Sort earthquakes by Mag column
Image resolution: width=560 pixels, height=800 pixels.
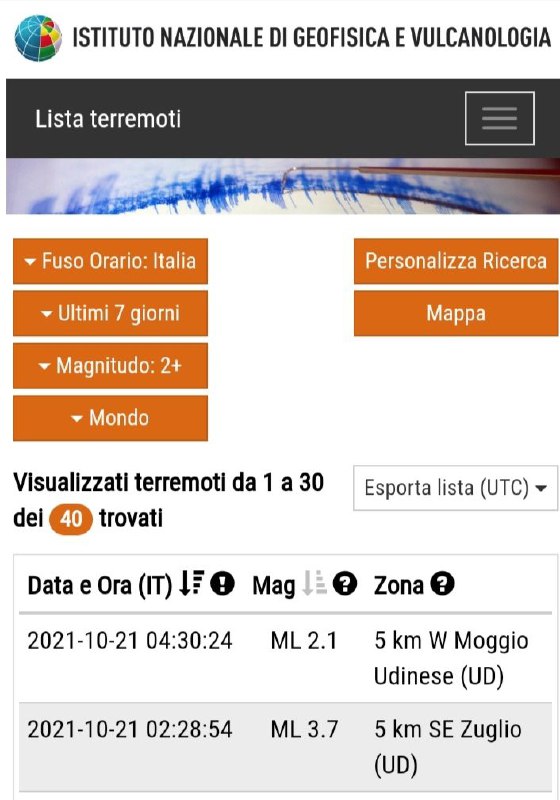pyautogui.click(x=314, y=584)
